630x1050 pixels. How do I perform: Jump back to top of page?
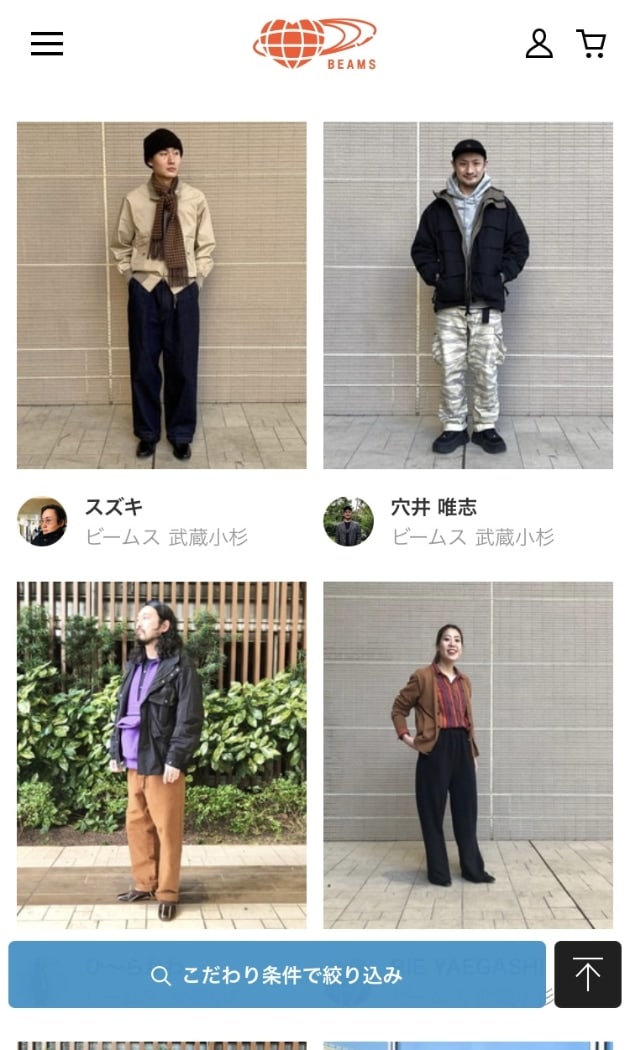pyautogui.click(x=588, y=975)
